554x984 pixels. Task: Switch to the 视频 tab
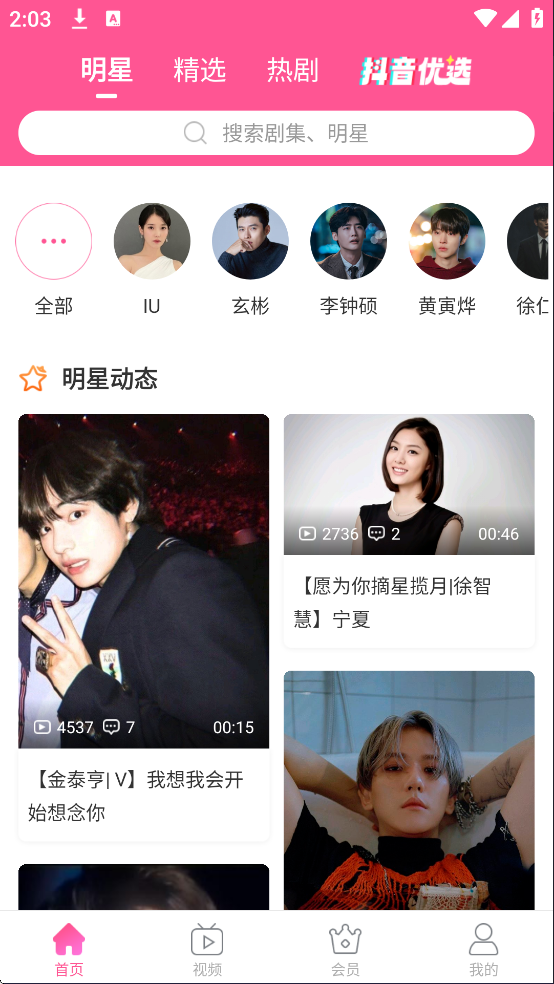click(207, 949)
